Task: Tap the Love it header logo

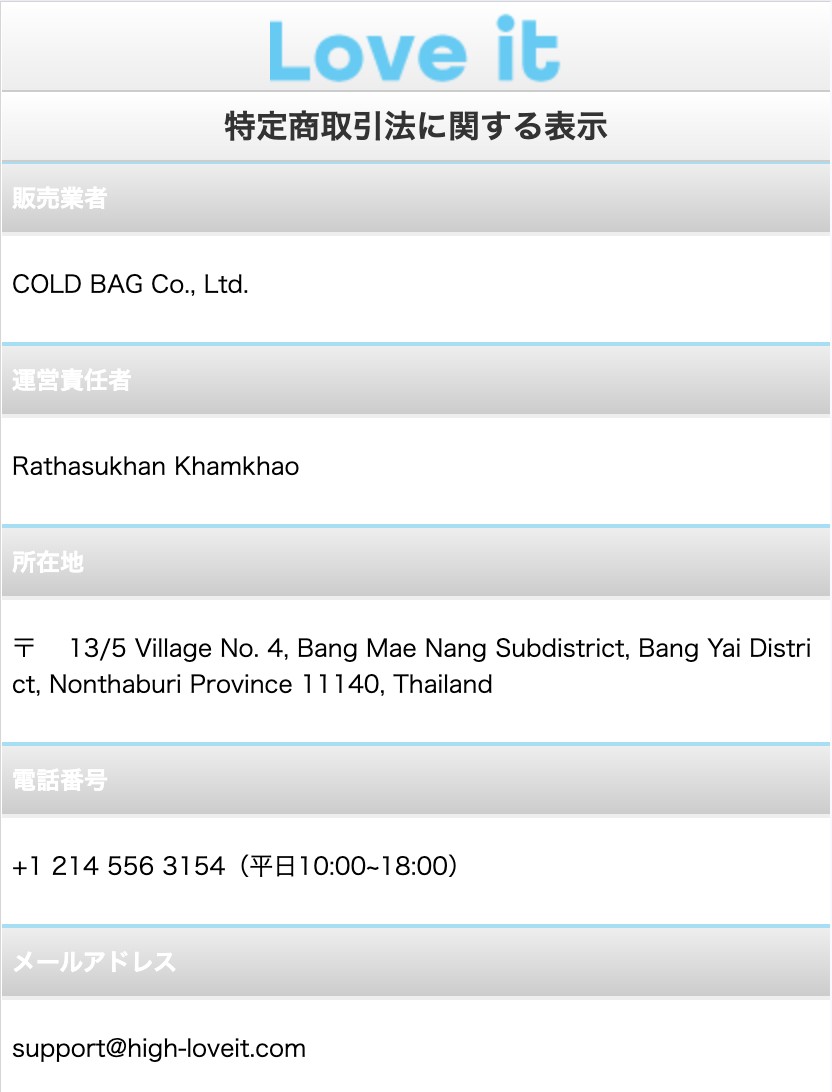Action: (x=415, y=49)
